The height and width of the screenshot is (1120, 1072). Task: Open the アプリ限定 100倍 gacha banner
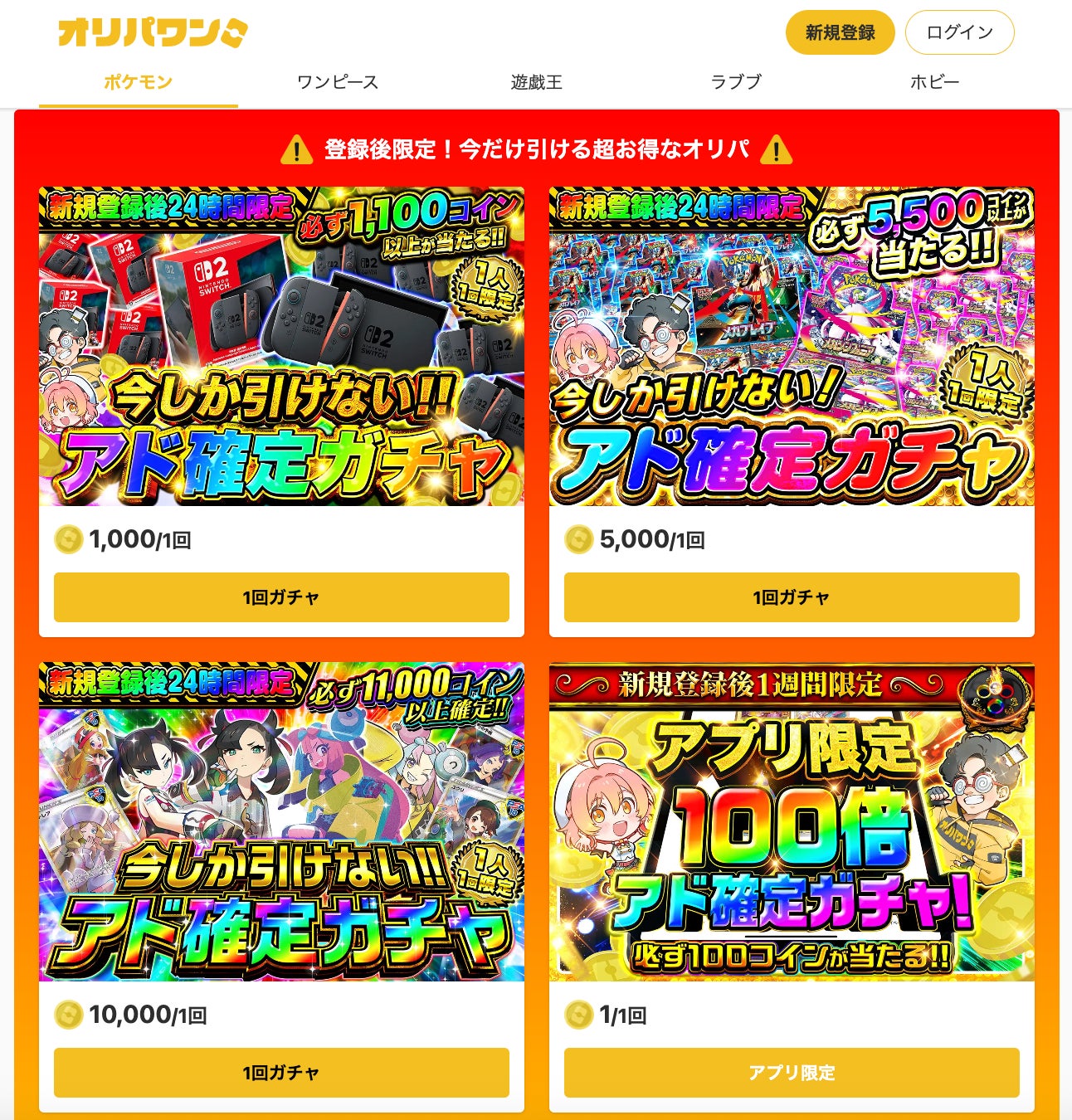click(792, 821)
